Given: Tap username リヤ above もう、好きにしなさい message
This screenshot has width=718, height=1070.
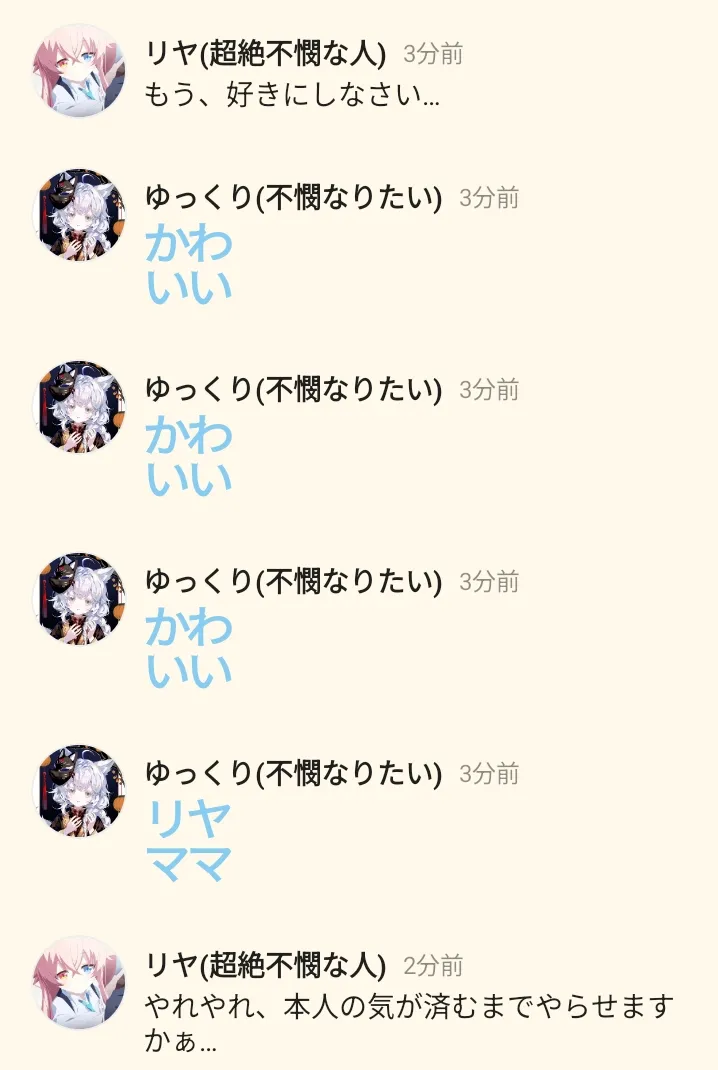Looking at the screenshot, I should click(x=265, y=53).
